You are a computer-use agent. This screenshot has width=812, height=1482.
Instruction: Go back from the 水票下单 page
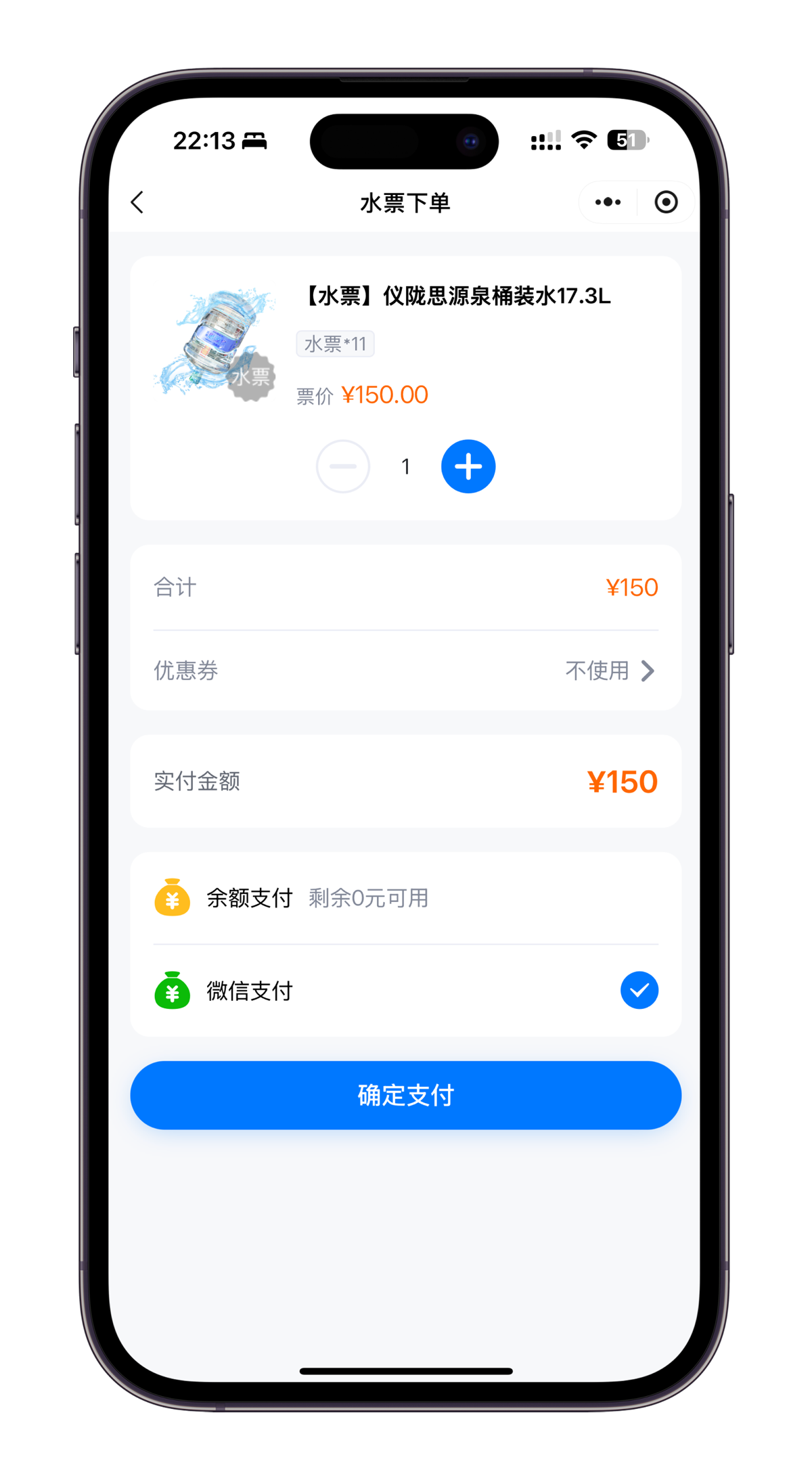coord(138,202)
